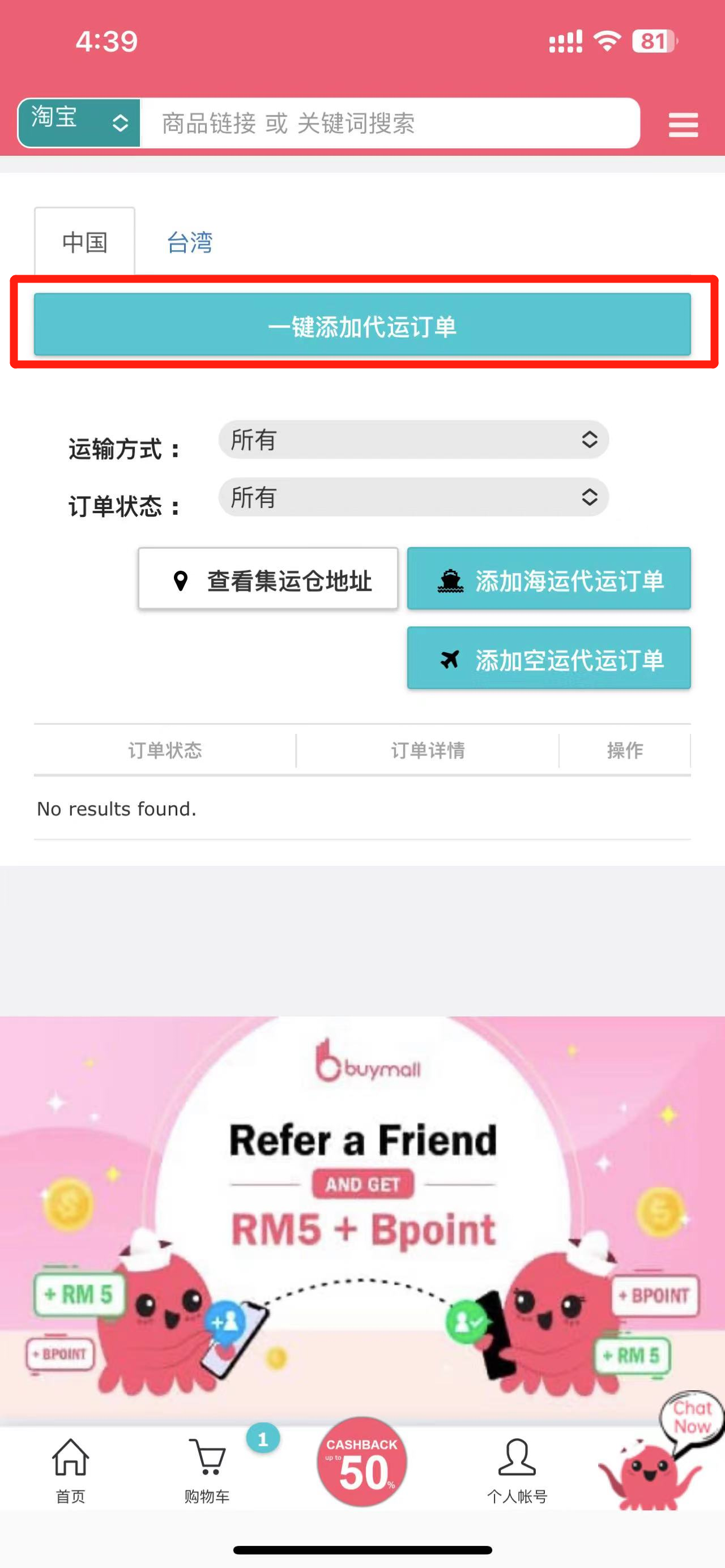This screenshot has width=725, height=1568.
Task: Expand the 运输方式 dropdown
Action: click(x=413, y=439)
